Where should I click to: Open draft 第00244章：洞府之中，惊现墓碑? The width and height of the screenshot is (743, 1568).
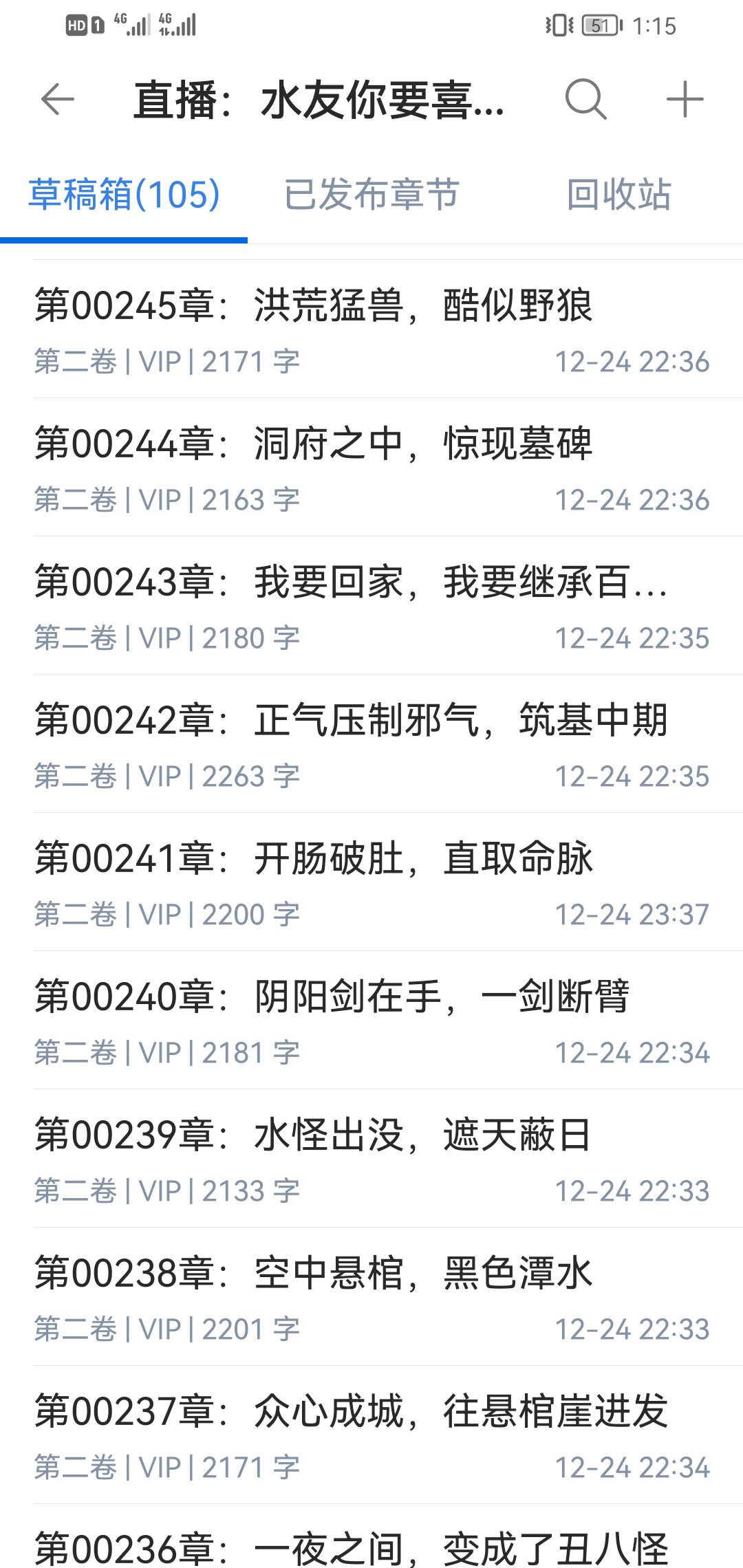coord(371,468)
